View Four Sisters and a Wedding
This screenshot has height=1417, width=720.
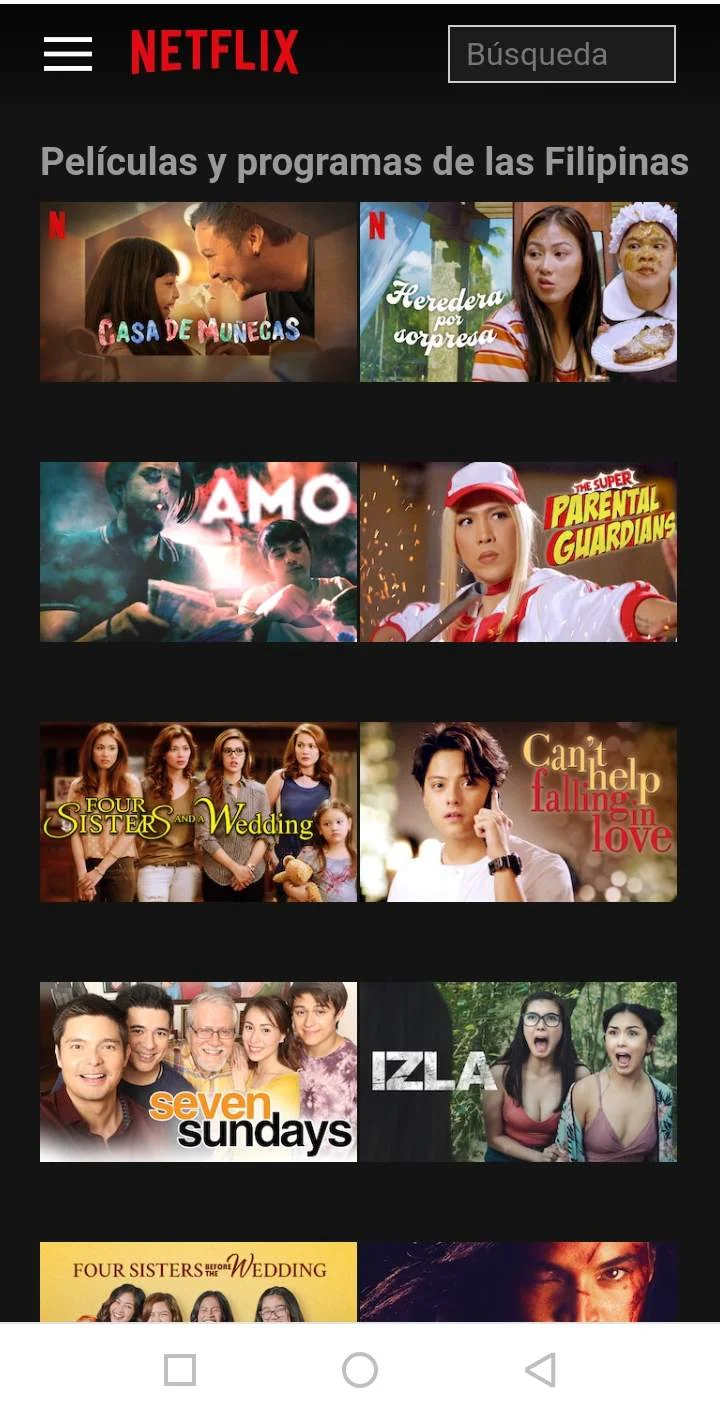(x=198, y=812)
